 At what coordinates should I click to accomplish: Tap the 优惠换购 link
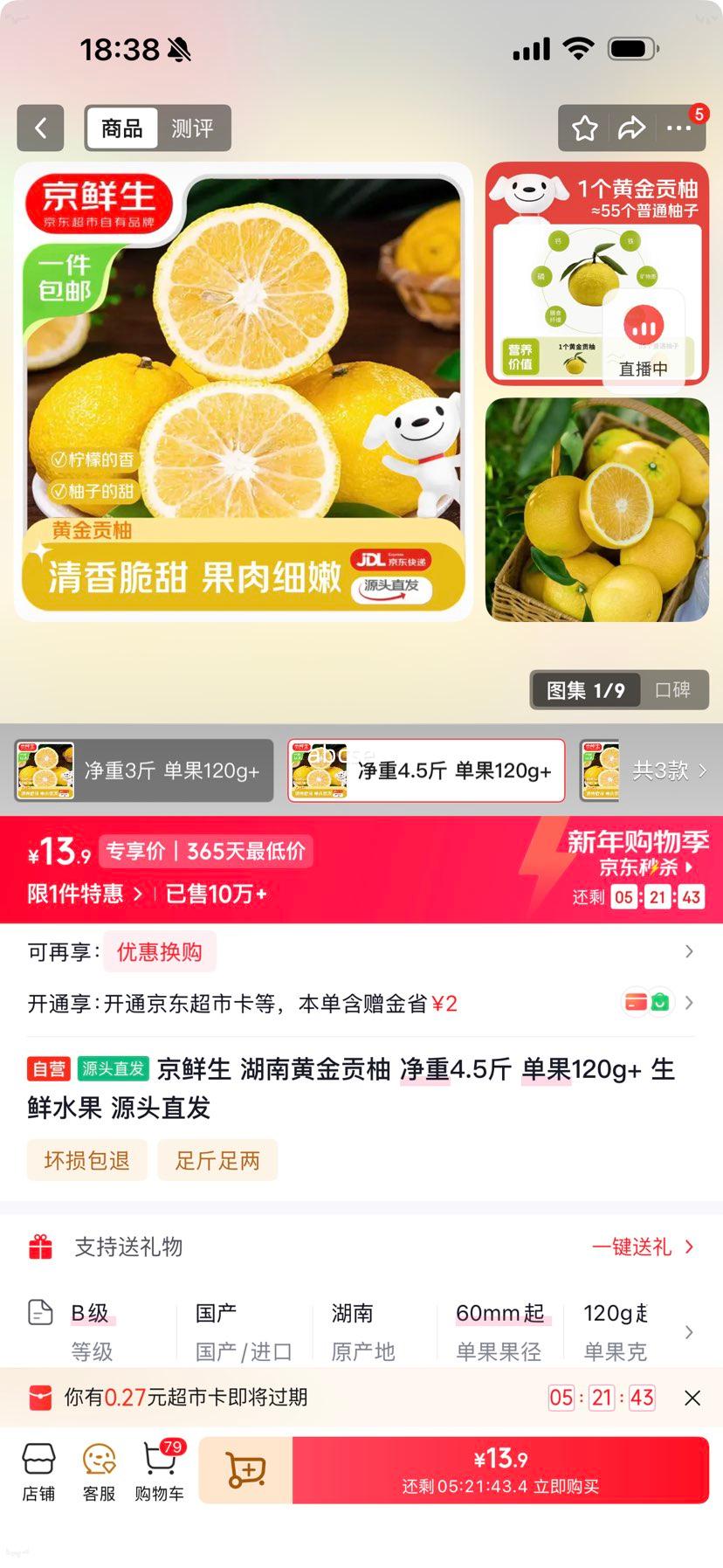click(160, 952)
